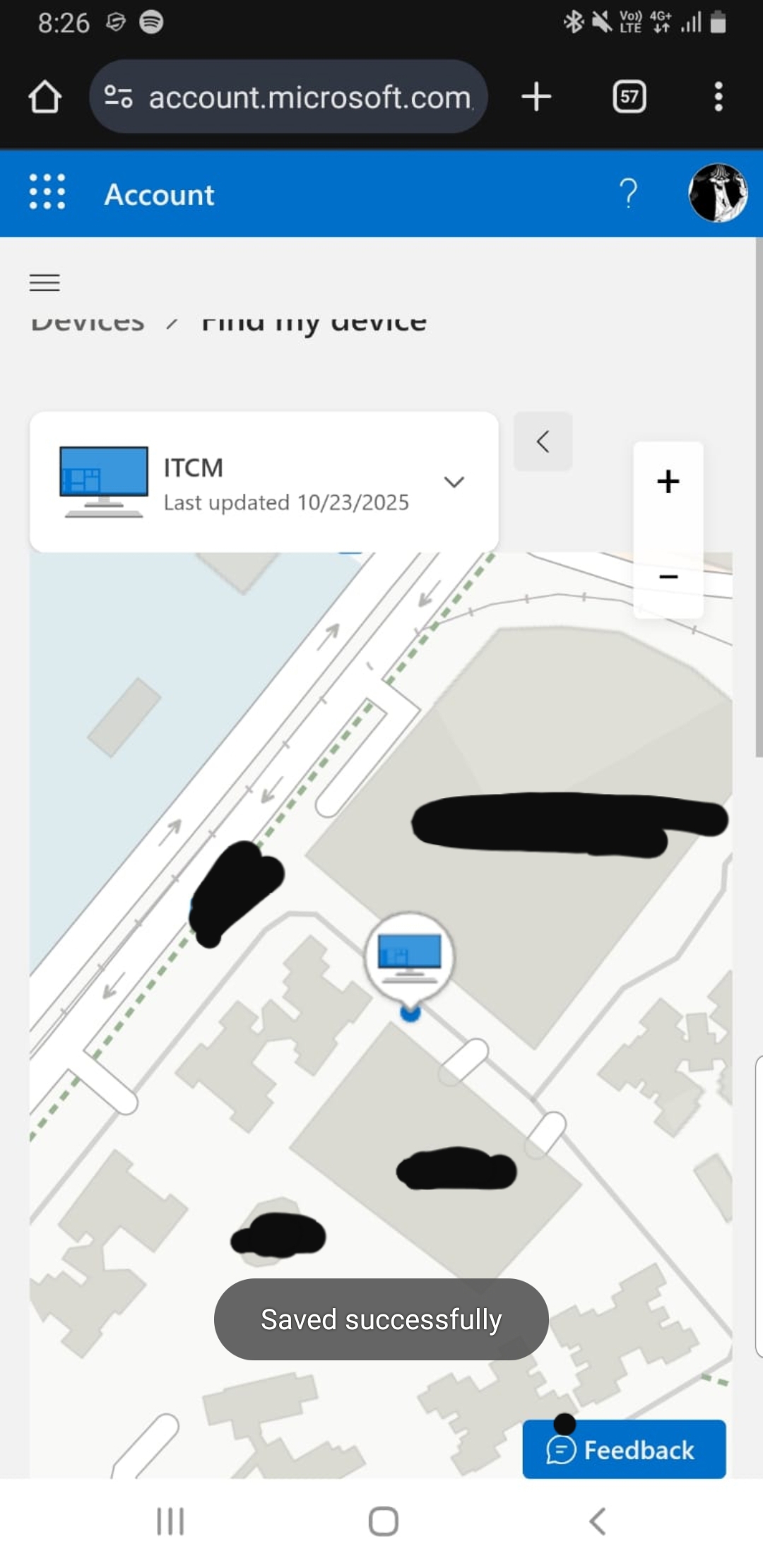Open the hamburger navigation menu
The width and height of the screenshot is (763, 1568).
point(45,283)
